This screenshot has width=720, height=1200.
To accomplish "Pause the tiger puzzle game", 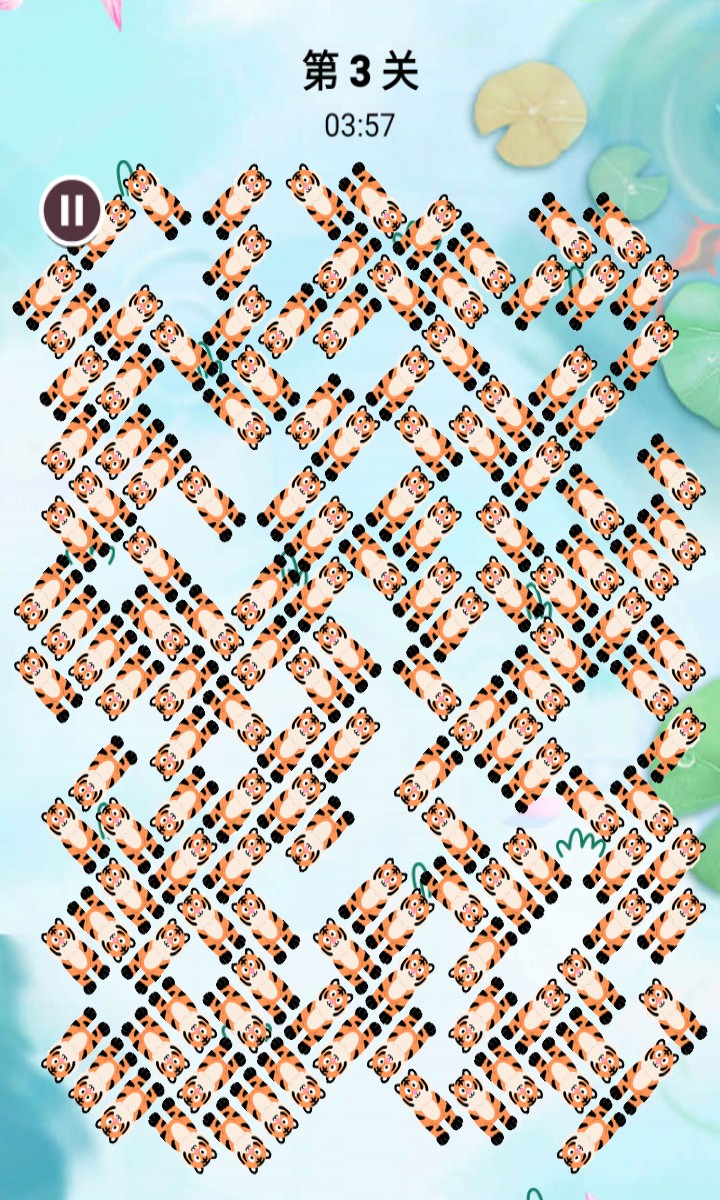I will click(70, 210).
